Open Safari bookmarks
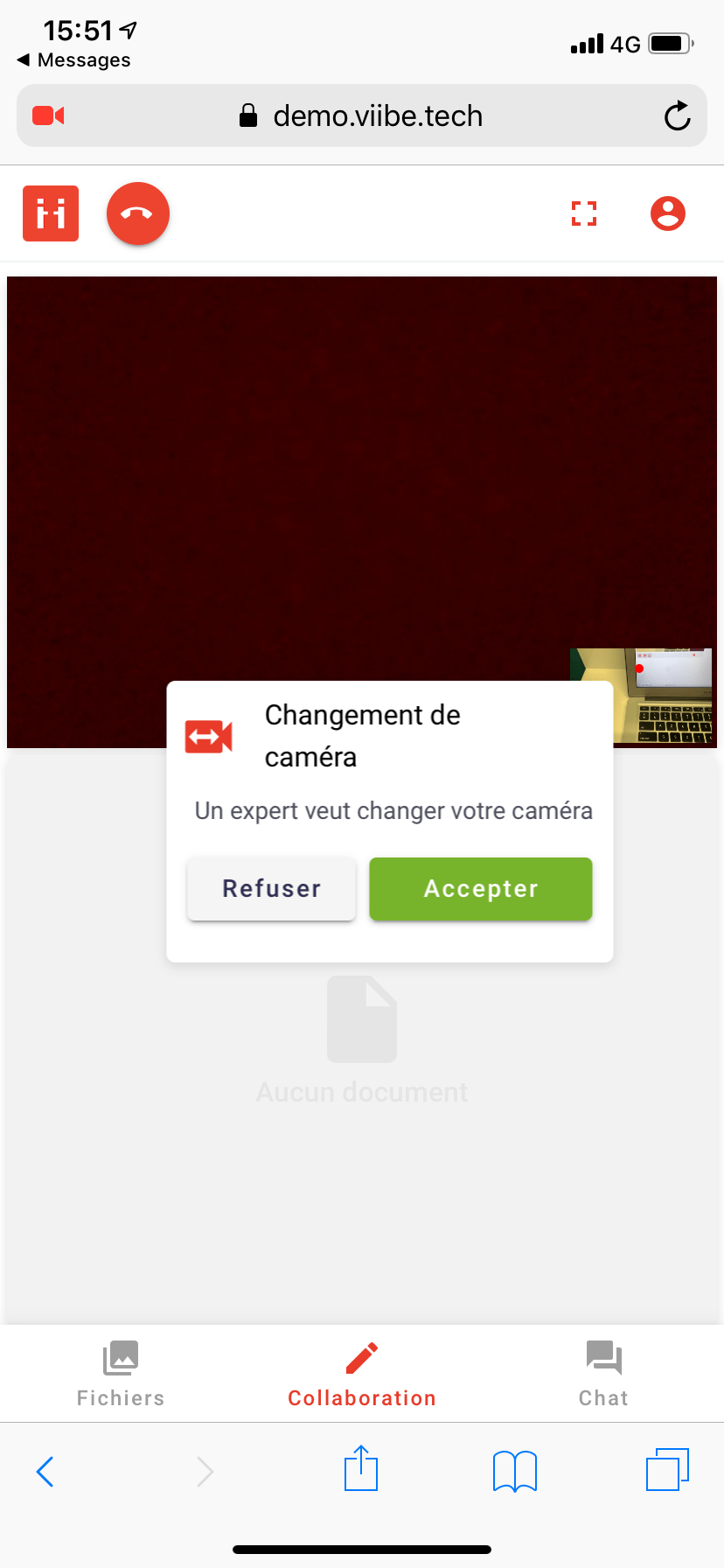The width and height of the screenshot is (724, 1568). (x=515, y=1471)
